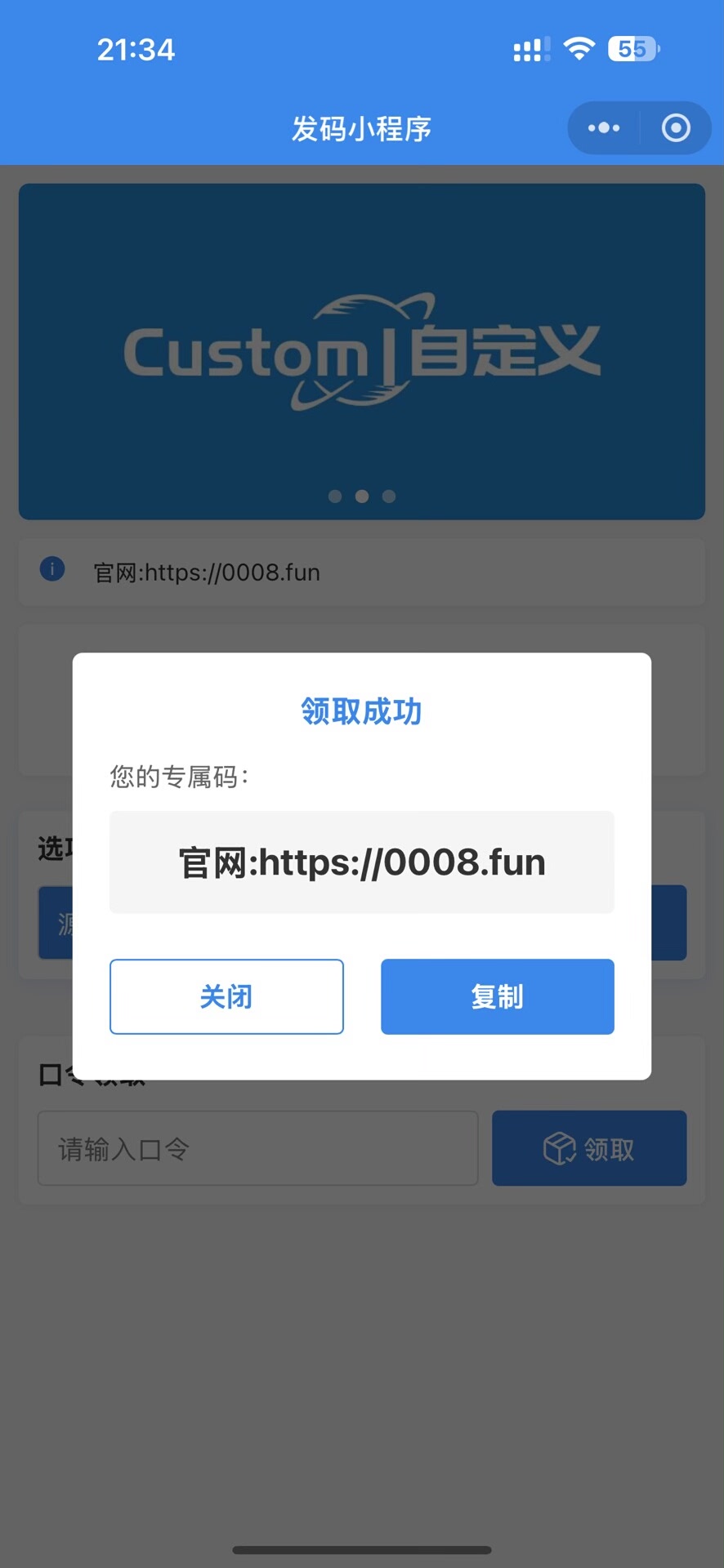Viewport: 724px width, 1568px height.
Task: Open the mini program more options menu
Action: pyautogui.click(x=604, y=128)
